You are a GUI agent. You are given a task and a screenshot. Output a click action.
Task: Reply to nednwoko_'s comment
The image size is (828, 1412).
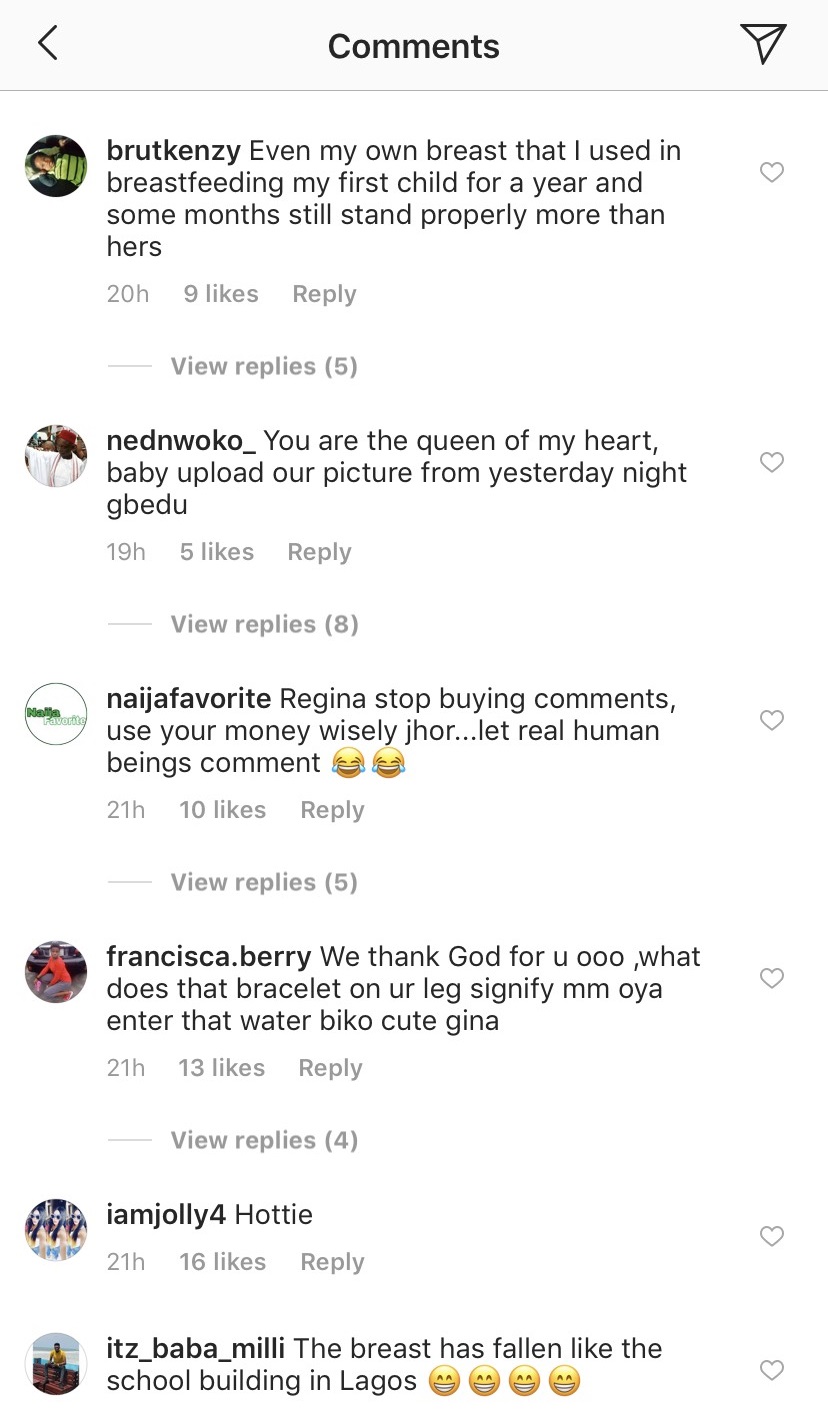(319, 552)
